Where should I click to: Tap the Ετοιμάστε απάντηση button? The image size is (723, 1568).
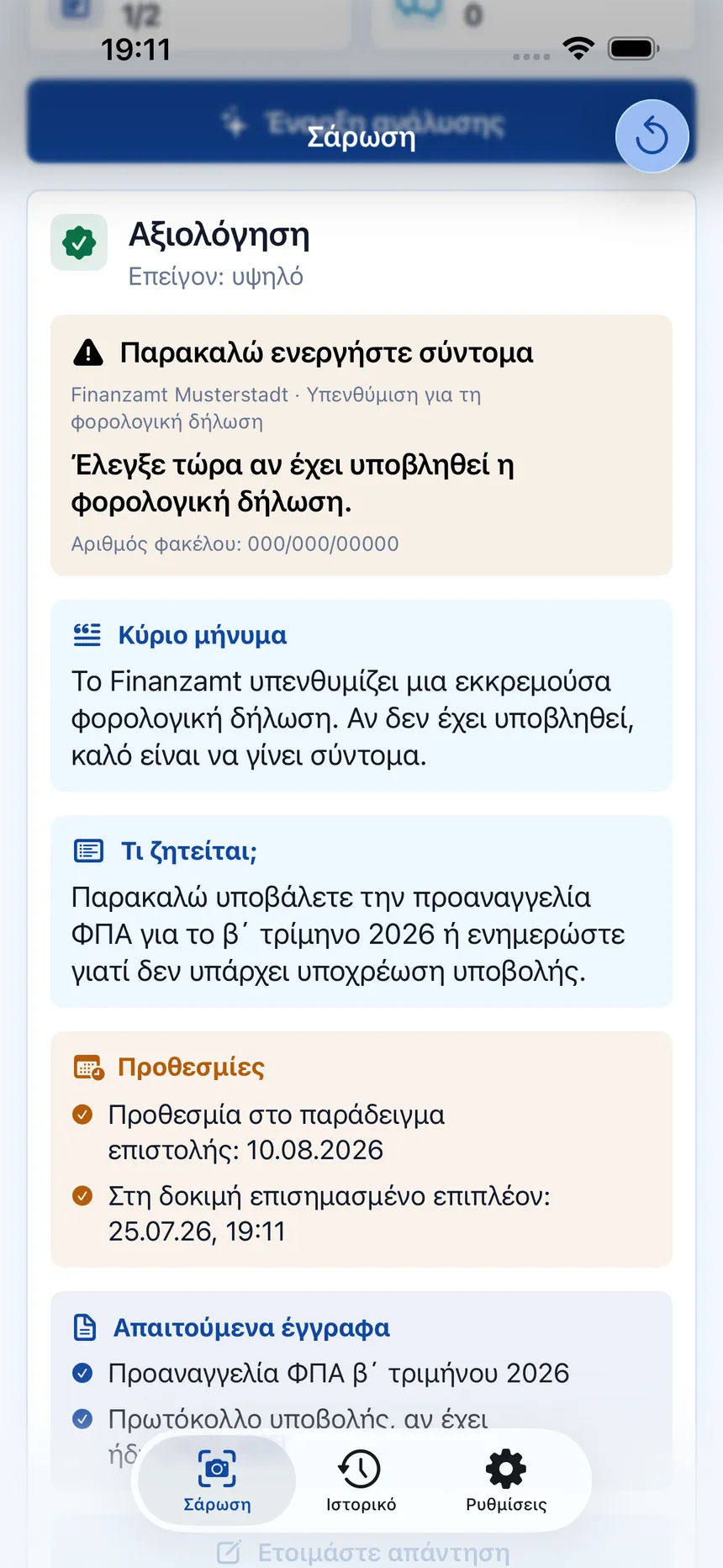click(x=363, y=1552)
